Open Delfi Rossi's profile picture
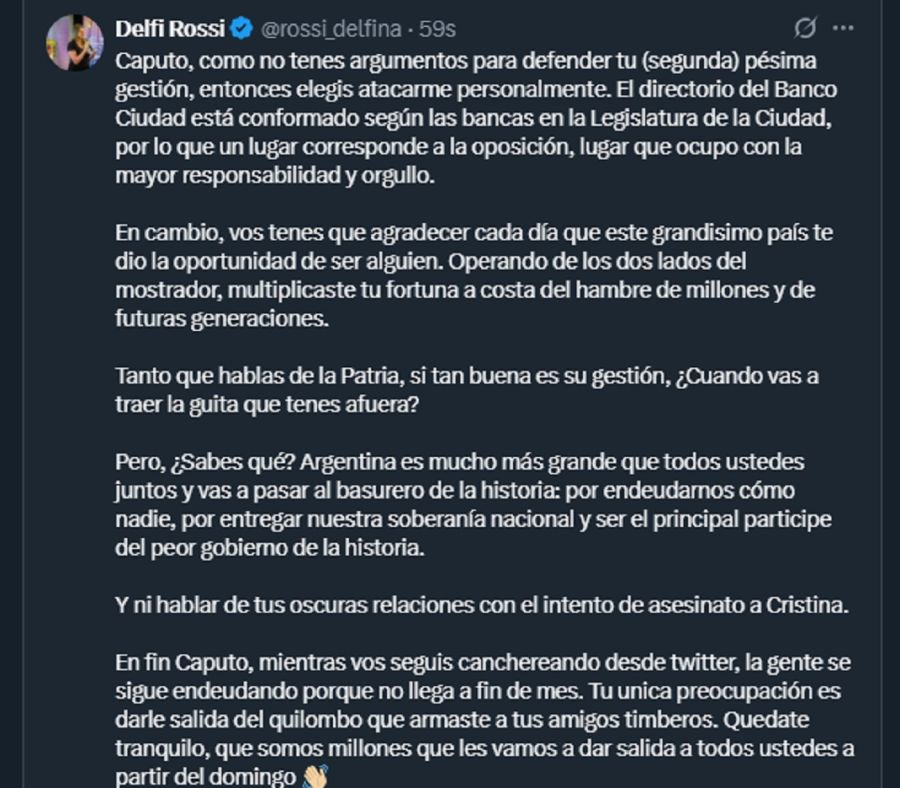Screen dimensions: 900x788 (x=75, y=43)
